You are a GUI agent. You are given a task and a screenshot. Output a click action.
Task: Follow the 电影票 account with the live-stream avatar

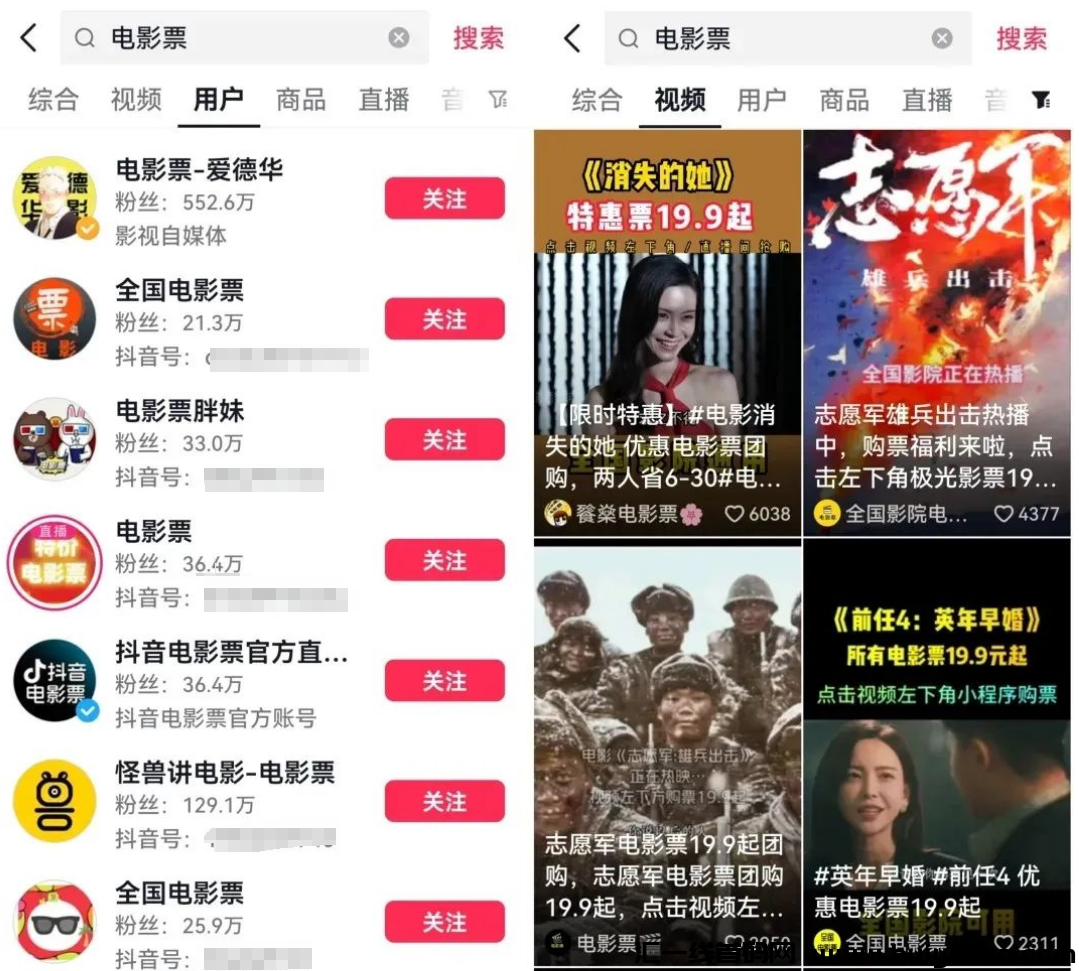pos(444,560)
